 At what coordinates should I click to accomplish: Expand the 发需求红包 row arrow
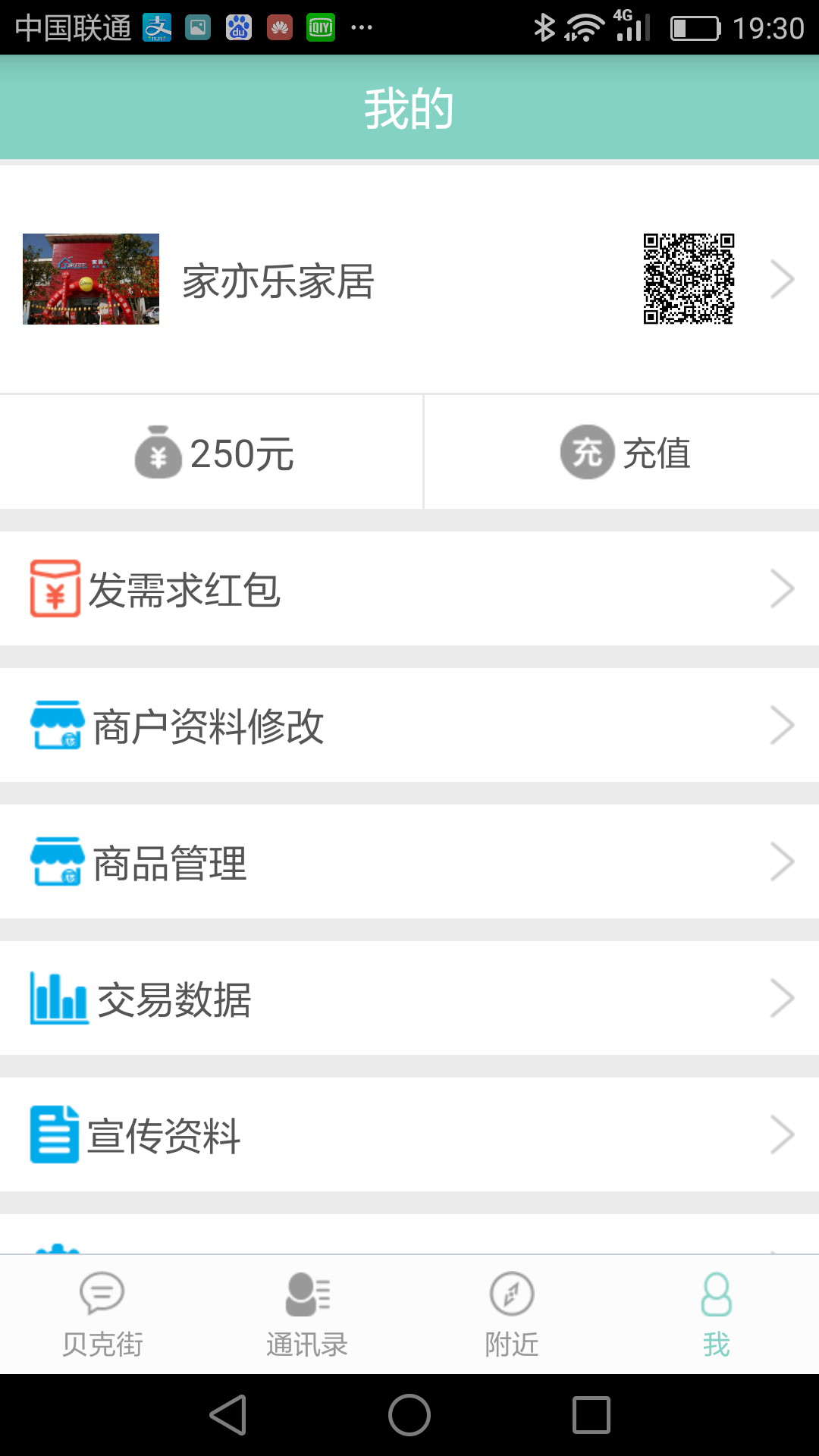(782, 588)
